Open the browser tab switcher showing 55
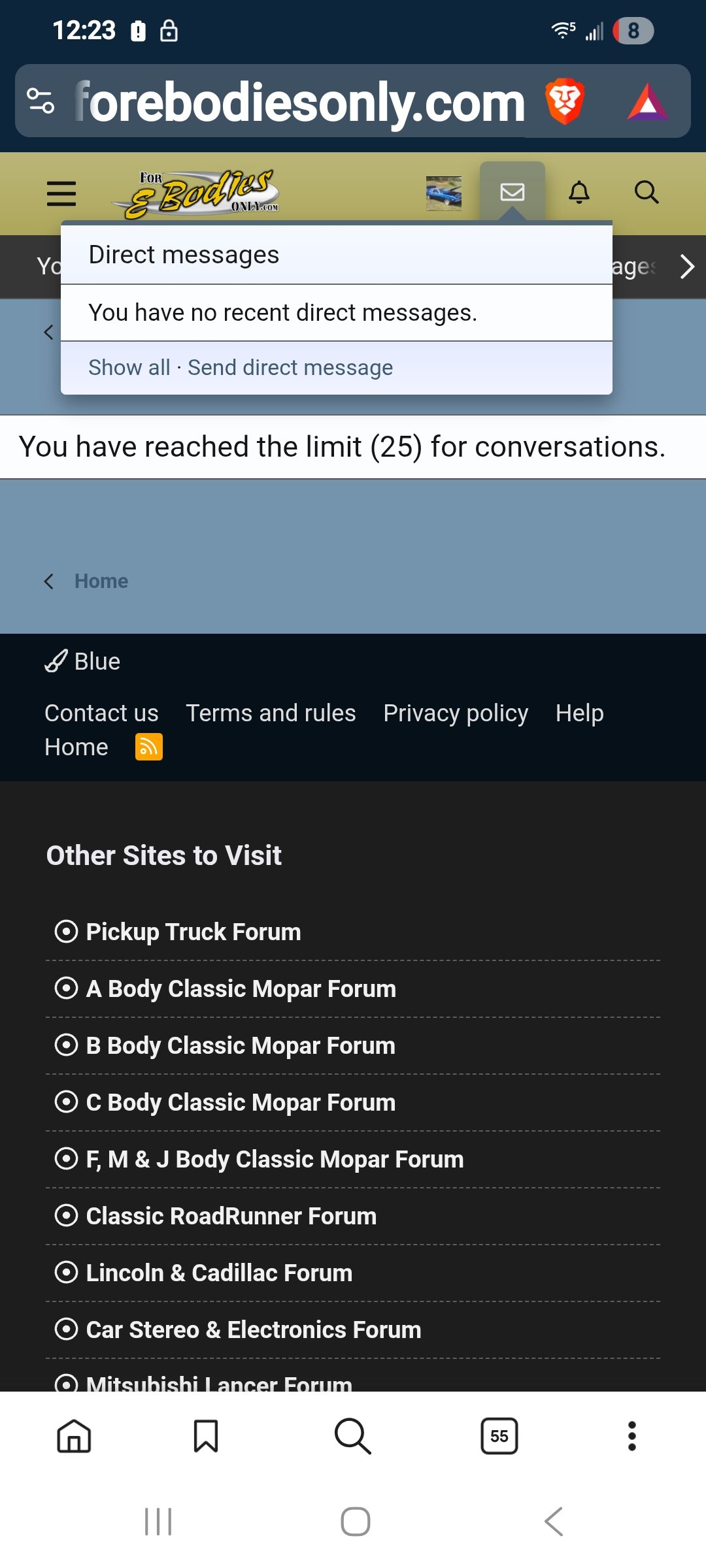This screenshot has height=1568, width=706. pos(499,1436)
